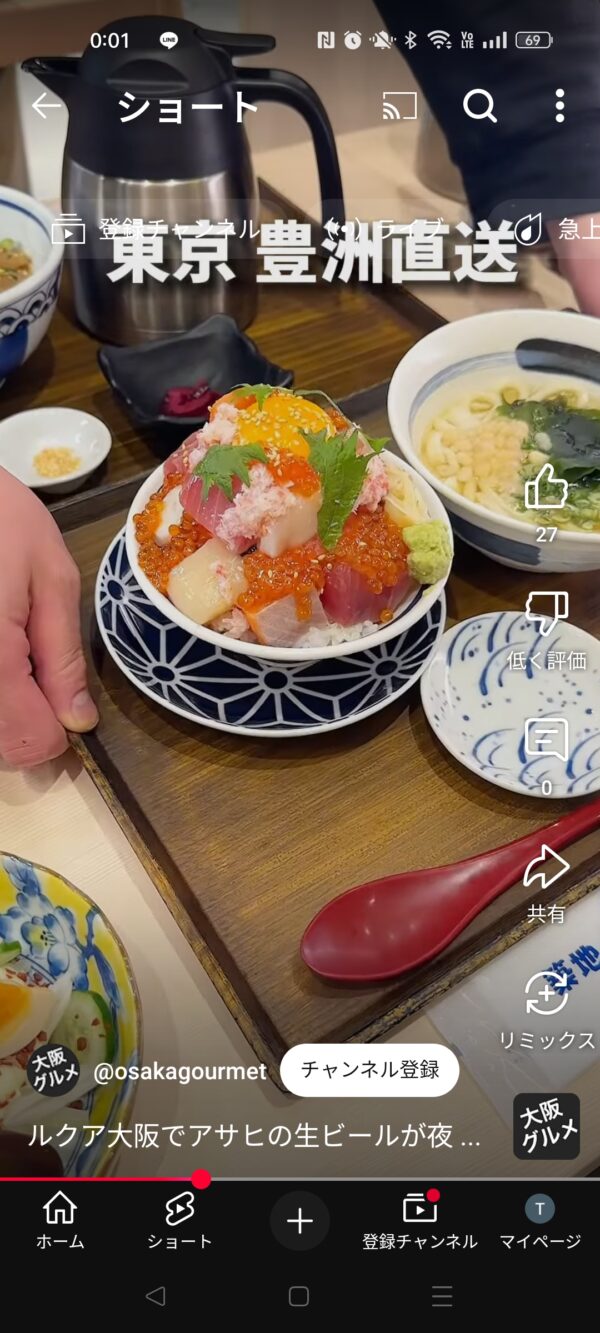600x1333 pixels.
Task: Open search in Shorts
Action: pyautogui.click(x=480, y=105)
